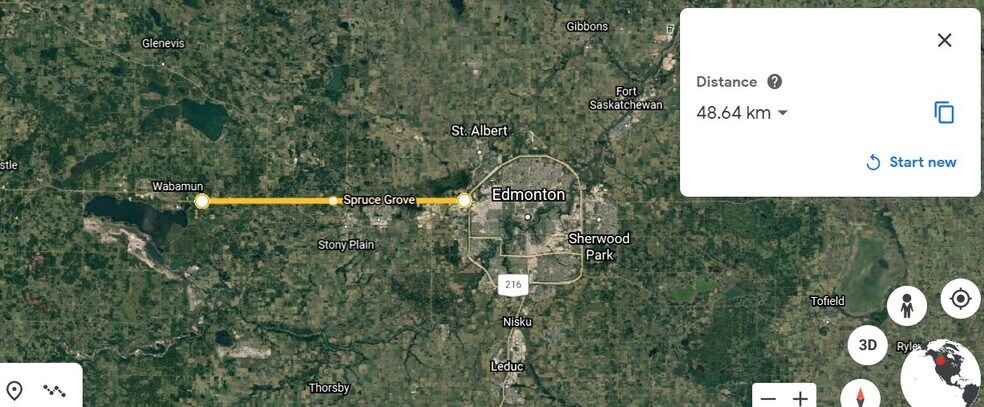984x407 pixels.
Task: Reset orientation using the compass
Action: click(x=860, y=395)
